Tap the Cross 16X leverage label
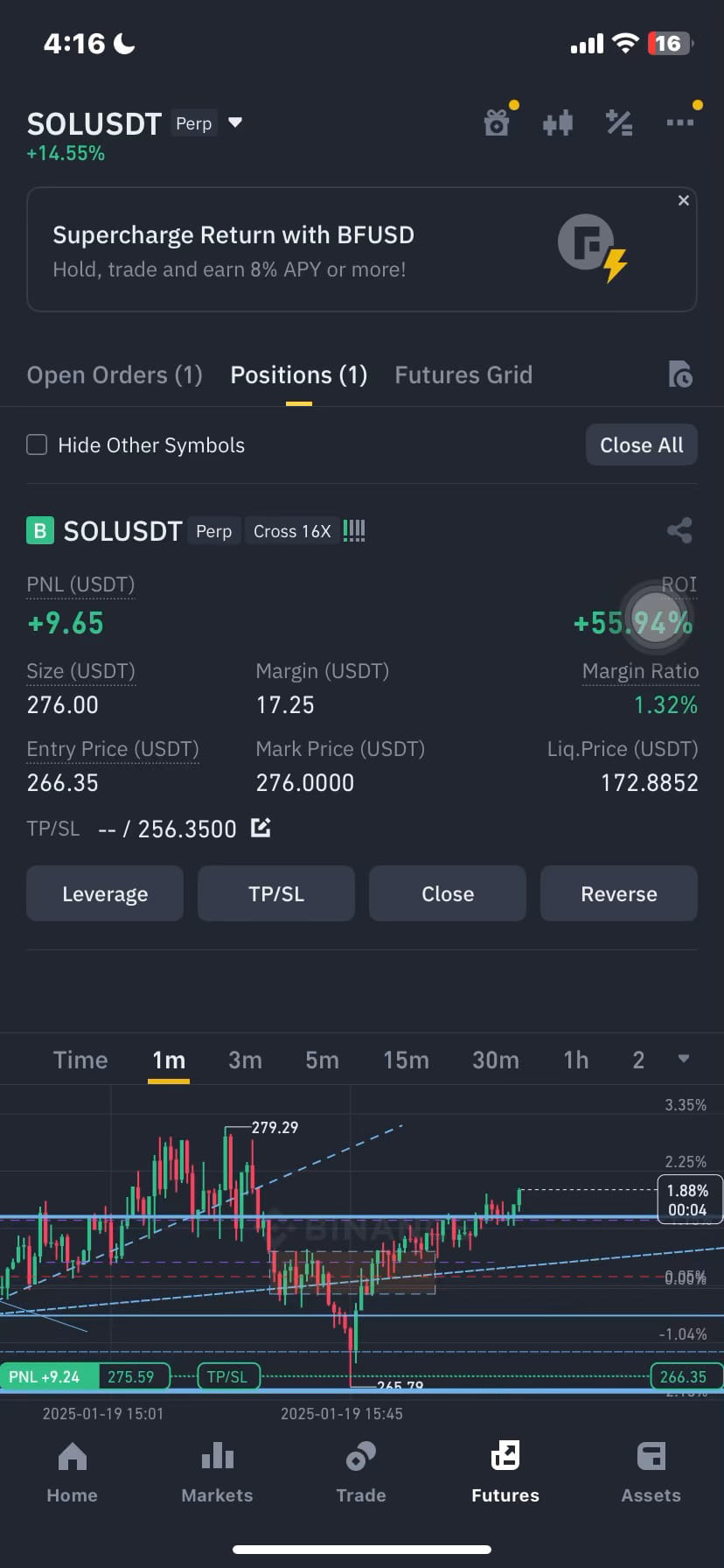 point(291,530)
